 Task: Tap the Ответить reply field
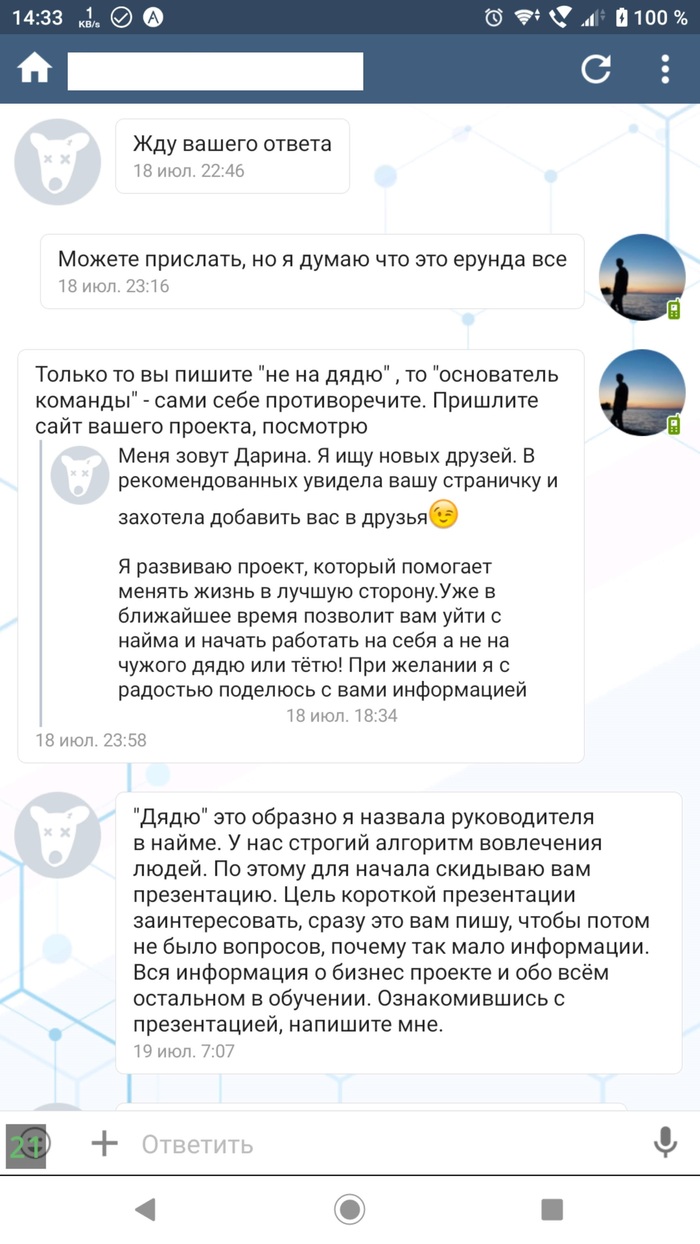[x=380, y=1144]
